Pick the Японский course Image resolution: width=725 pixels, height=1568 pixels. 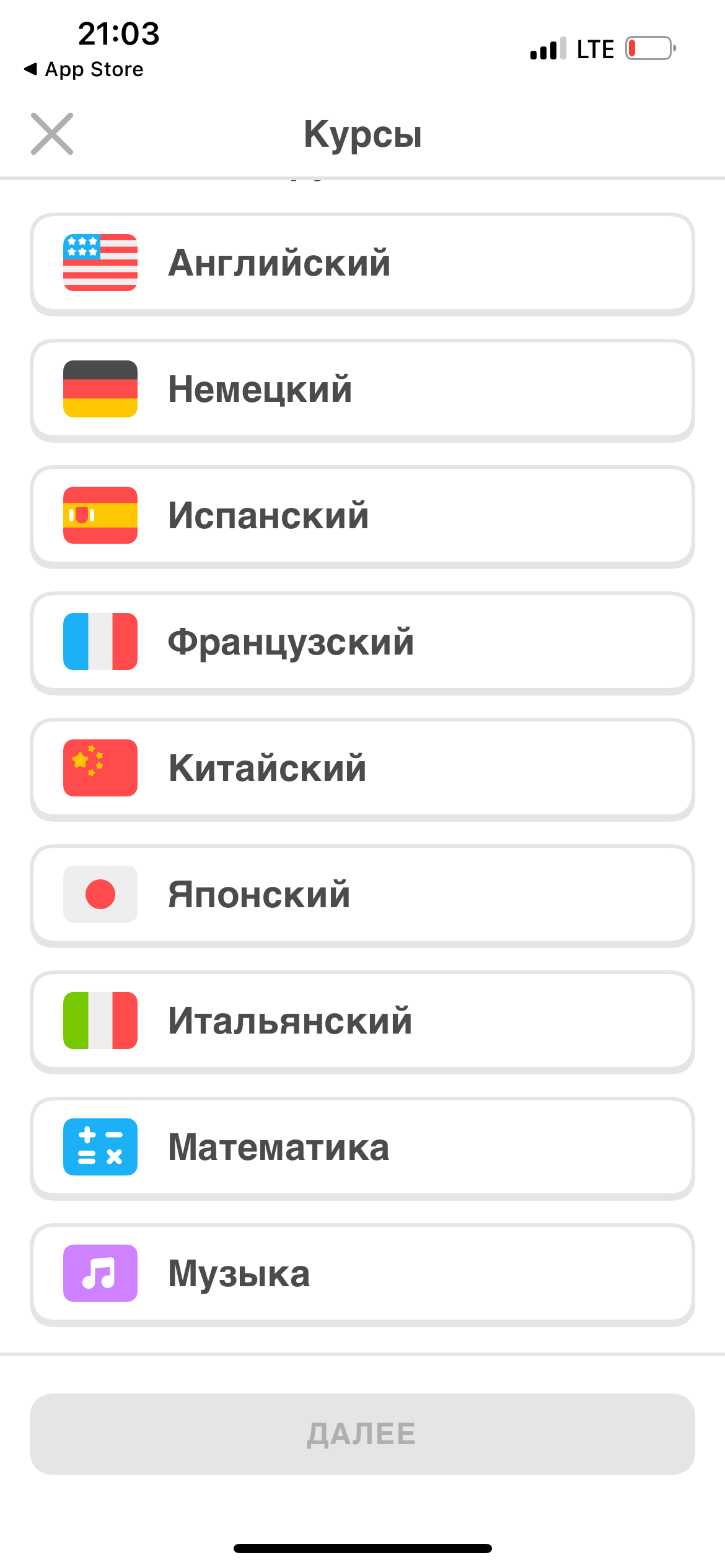coord(362,895)
